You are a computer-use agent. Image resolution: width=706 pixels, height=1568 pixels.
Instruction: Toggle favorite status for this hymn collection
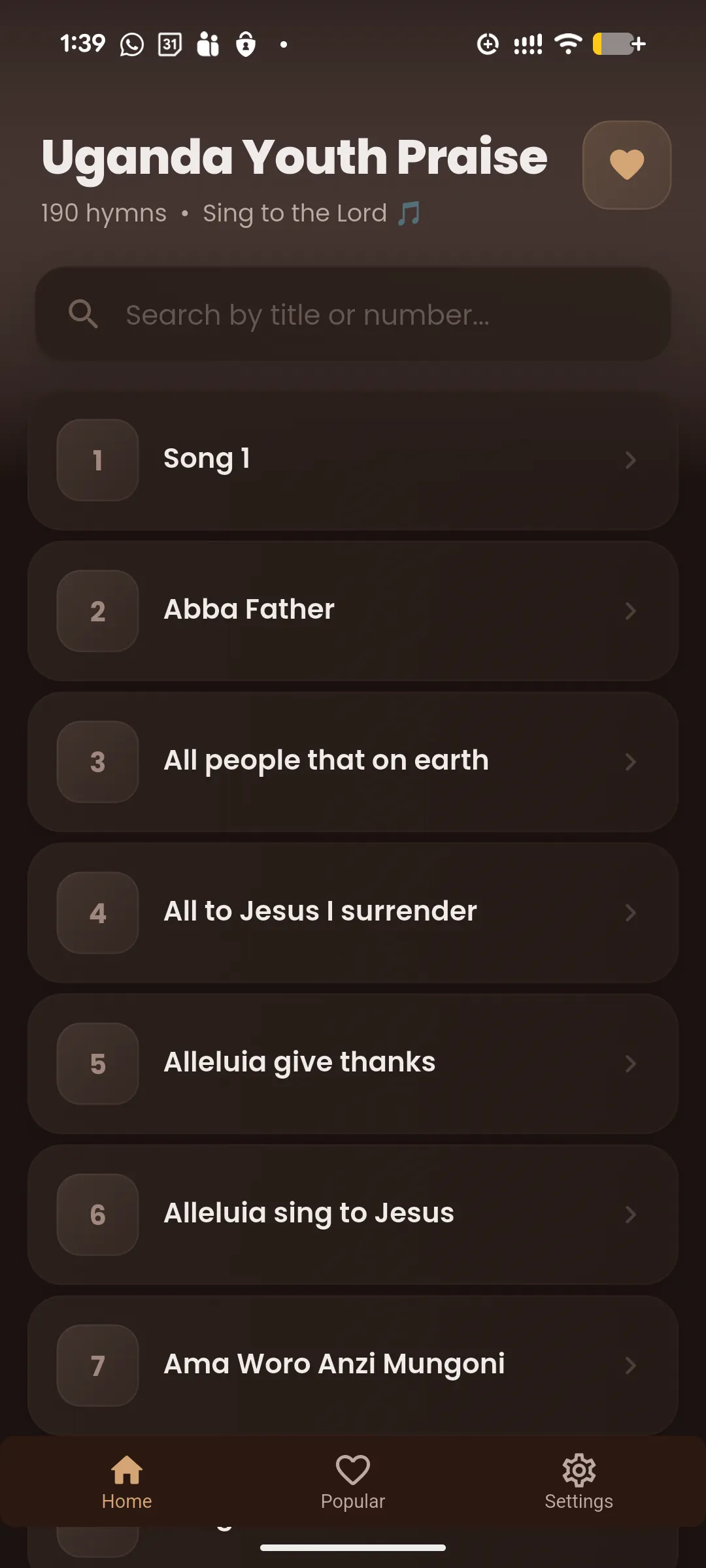(x=626, y=165)
